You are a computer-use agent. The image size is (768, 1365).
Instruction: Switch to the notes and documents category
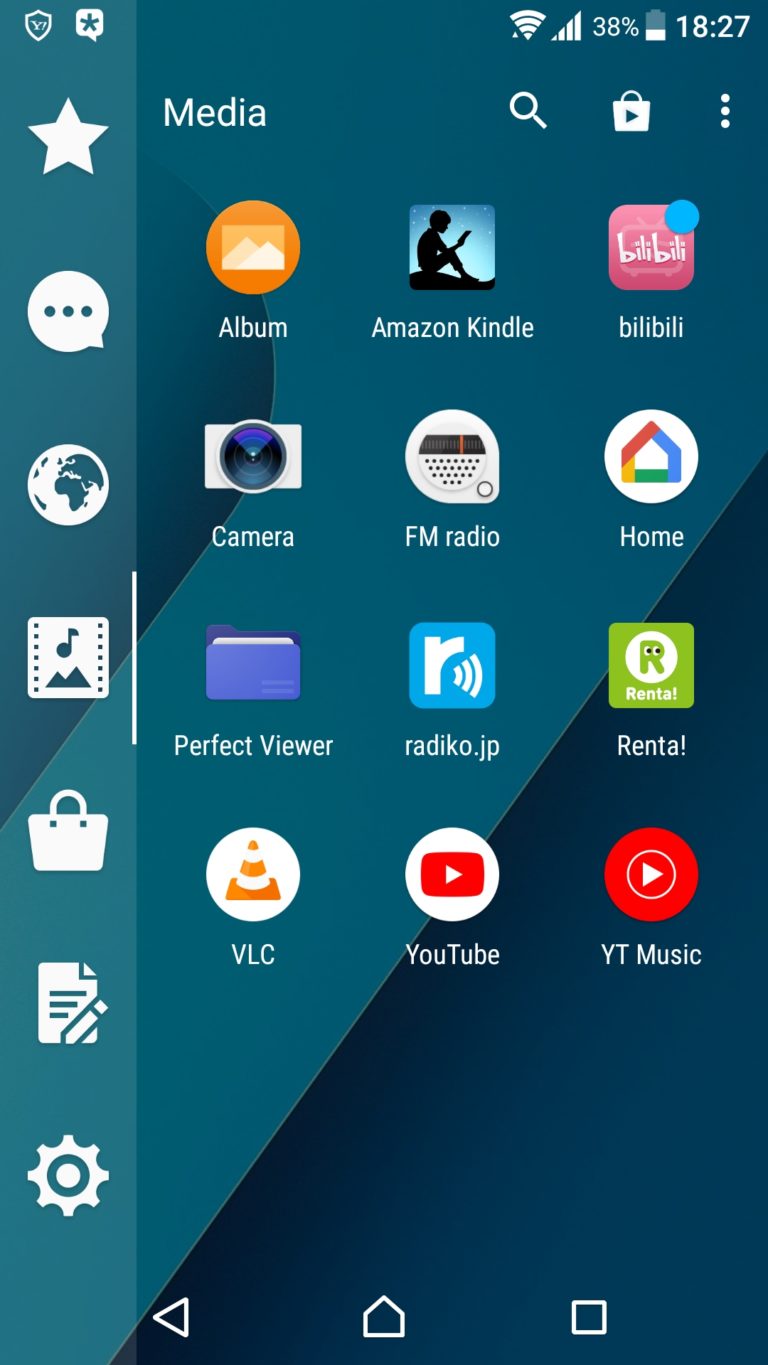[x=70, y=1003]
